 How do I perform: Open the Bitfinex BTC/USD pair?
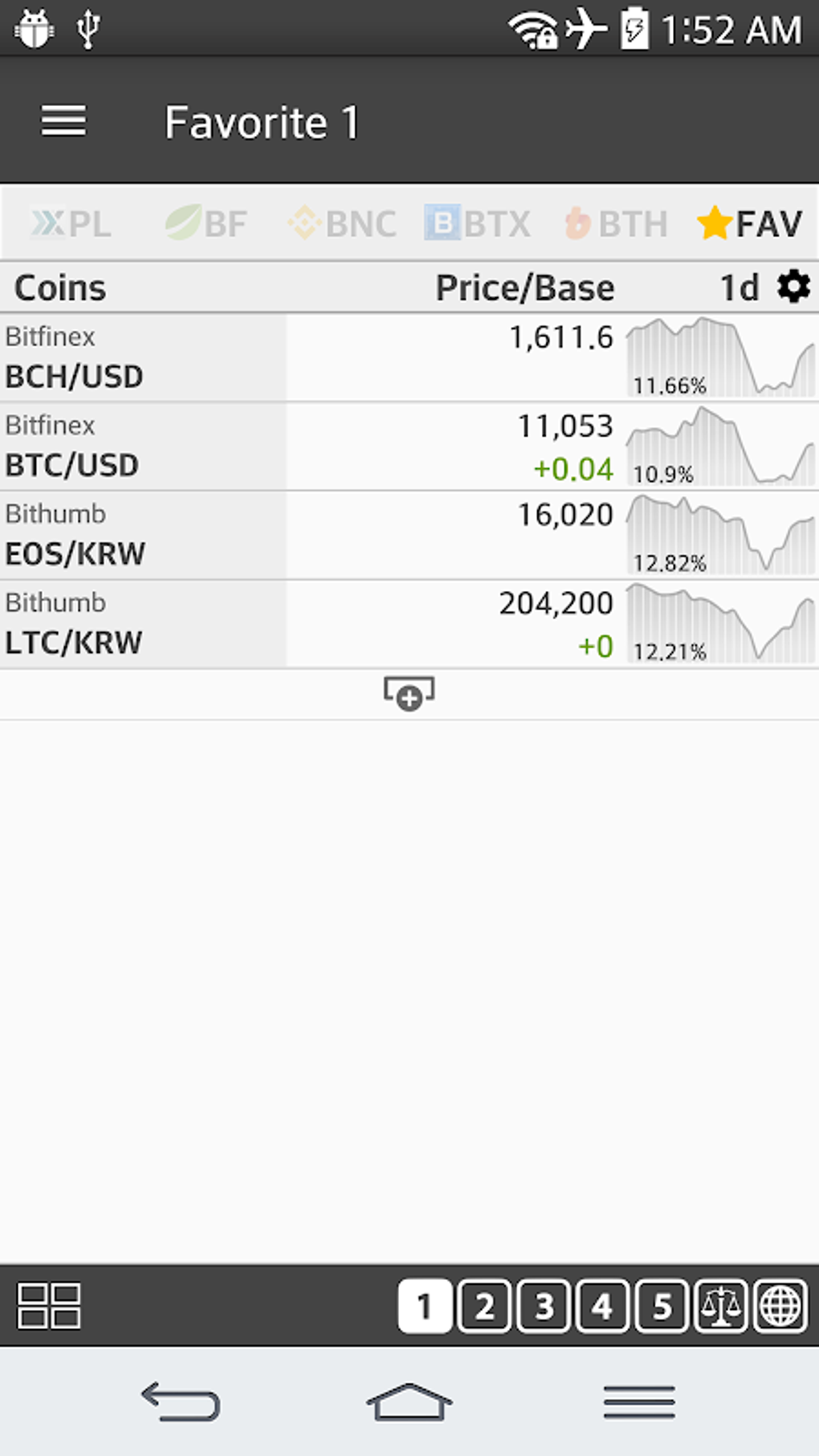point(321,447)
